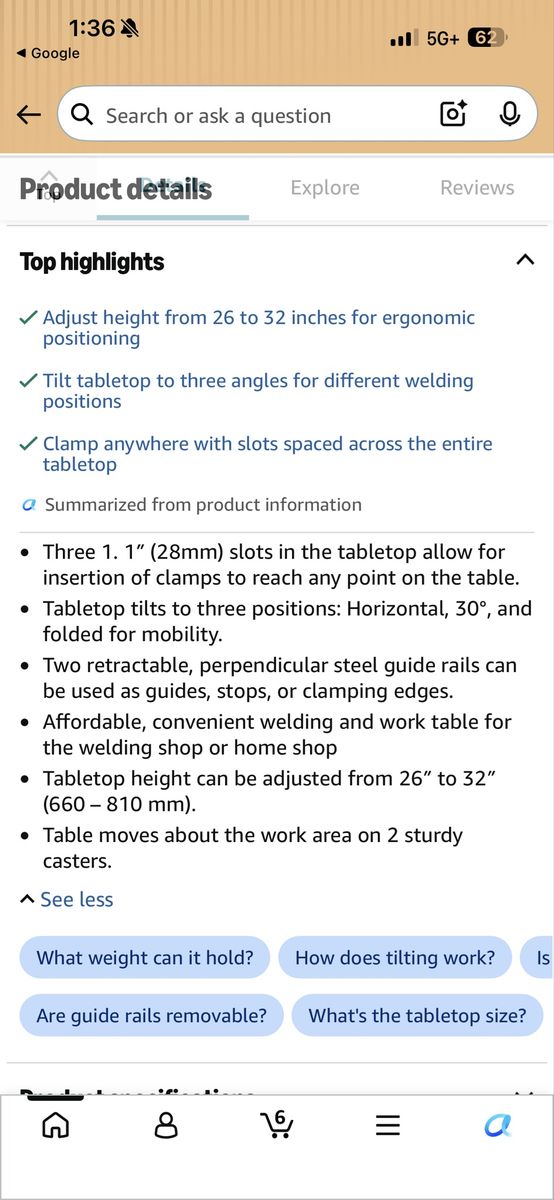Open the tilt tabletop highlight link
Viewport: 554px width, 1200px height.
(x=257, y=391)
